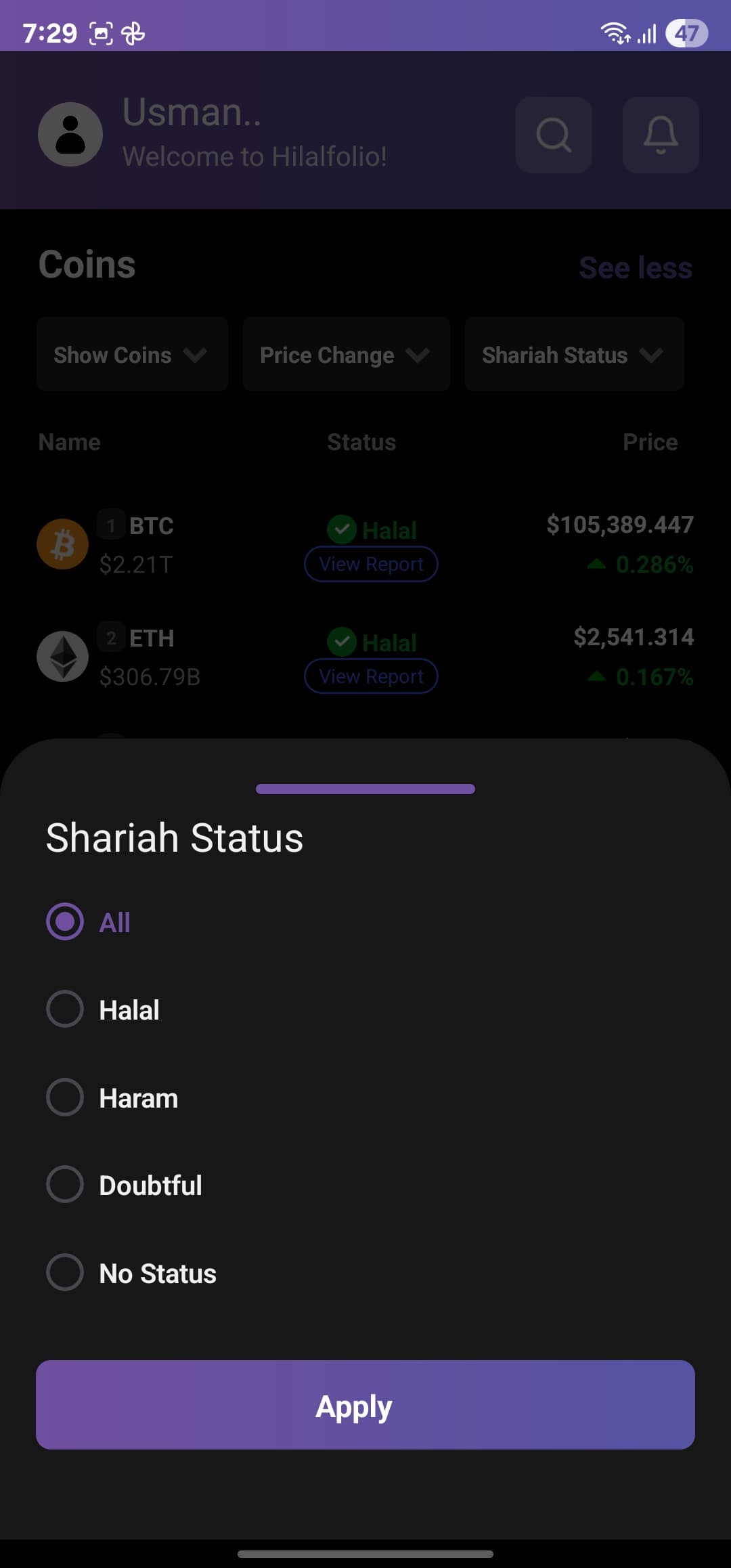Choose the Halal status filter
Viewport: 731px width, 1568px height.
(65, 1009)
